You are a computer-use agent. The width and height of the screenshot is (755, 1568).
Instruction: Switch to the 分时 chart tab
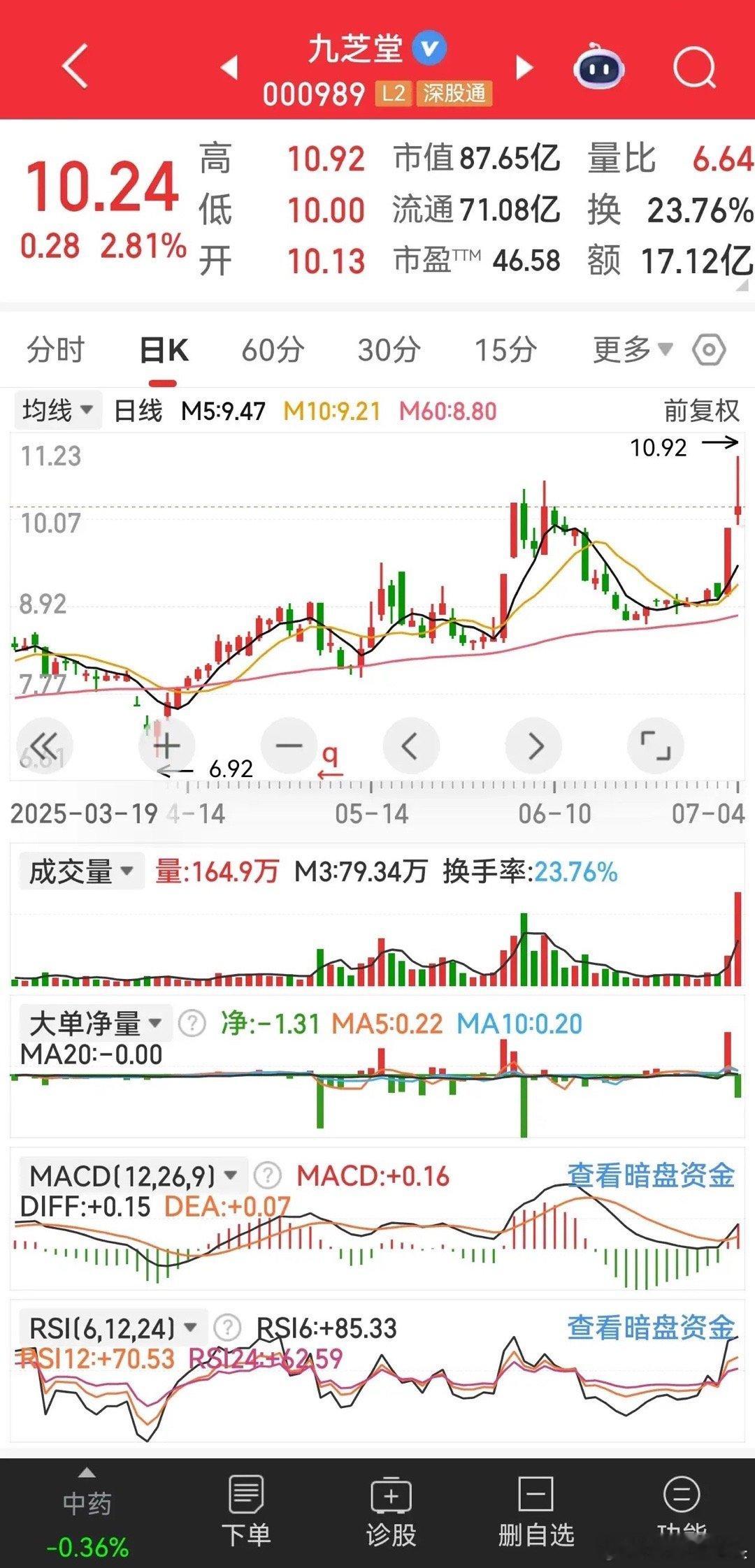55,349
